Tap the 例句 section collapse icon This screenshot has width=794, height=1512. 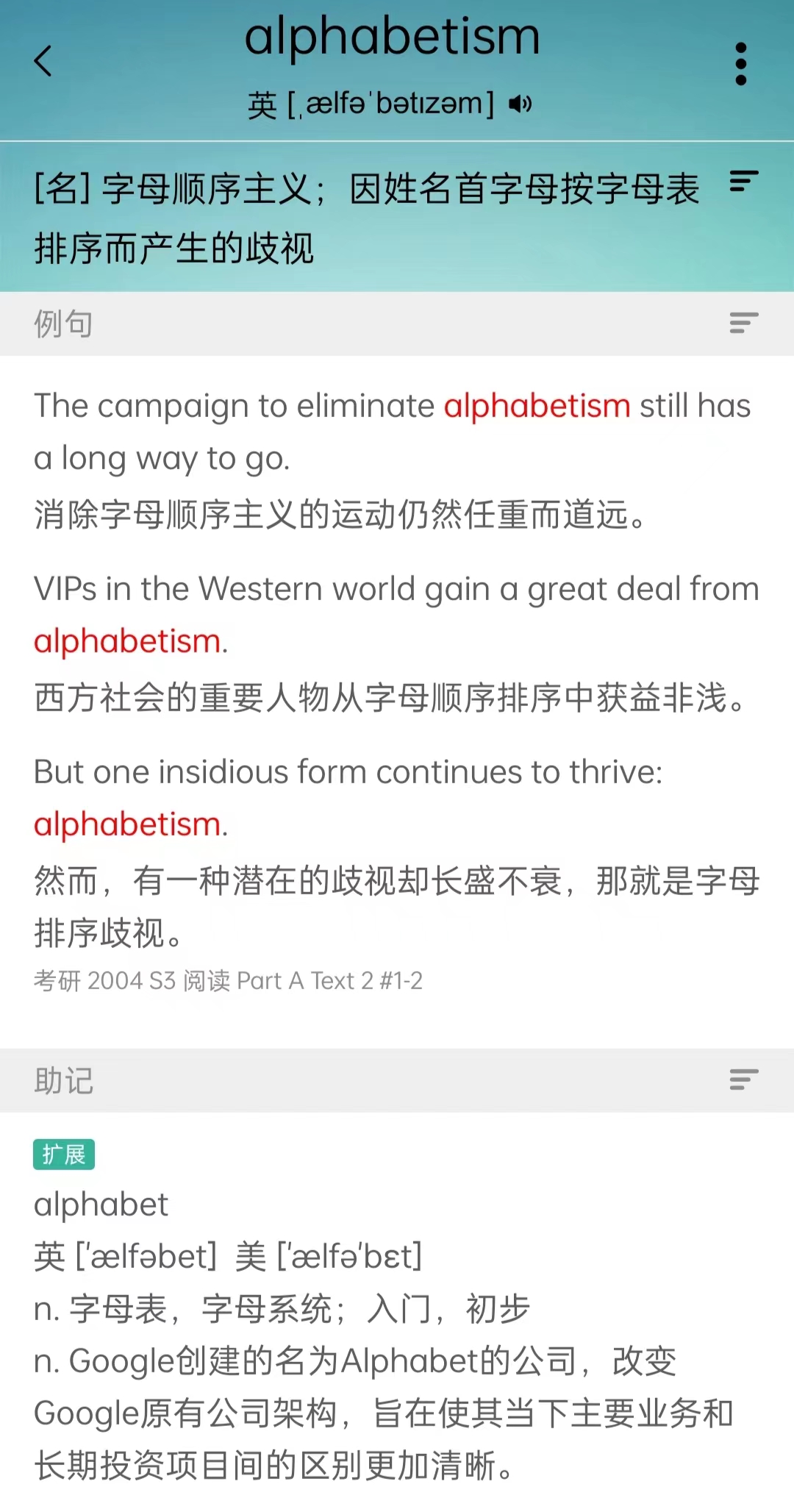[743, 322]
